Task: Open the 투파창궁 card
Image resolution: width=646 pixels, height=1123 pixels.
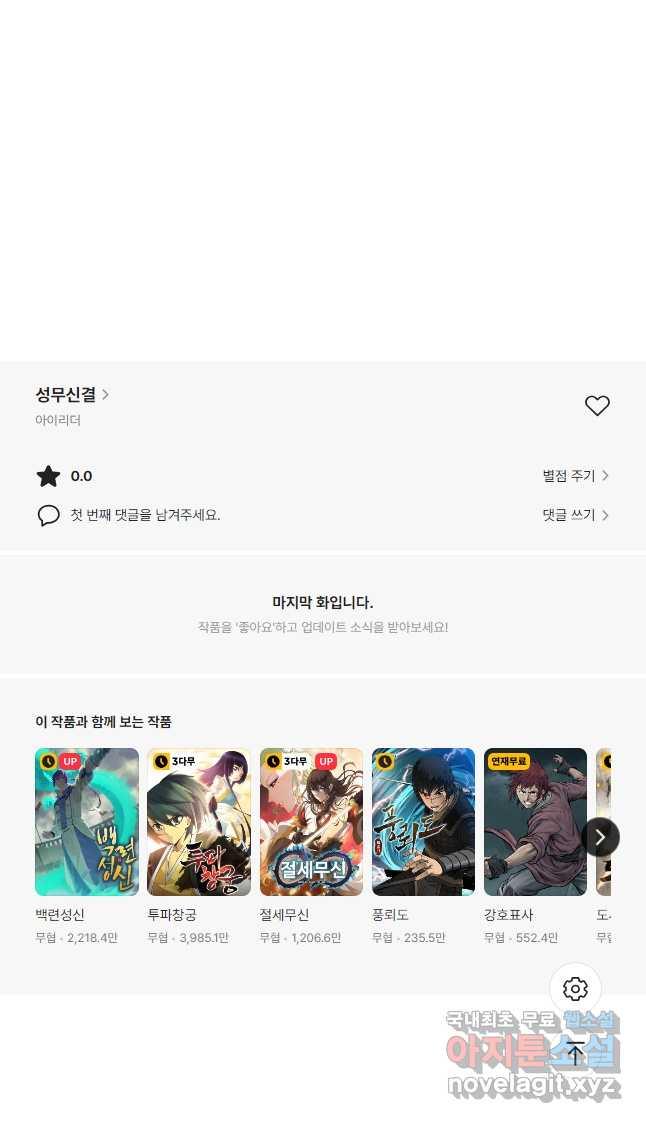Action: click(199, 822)
